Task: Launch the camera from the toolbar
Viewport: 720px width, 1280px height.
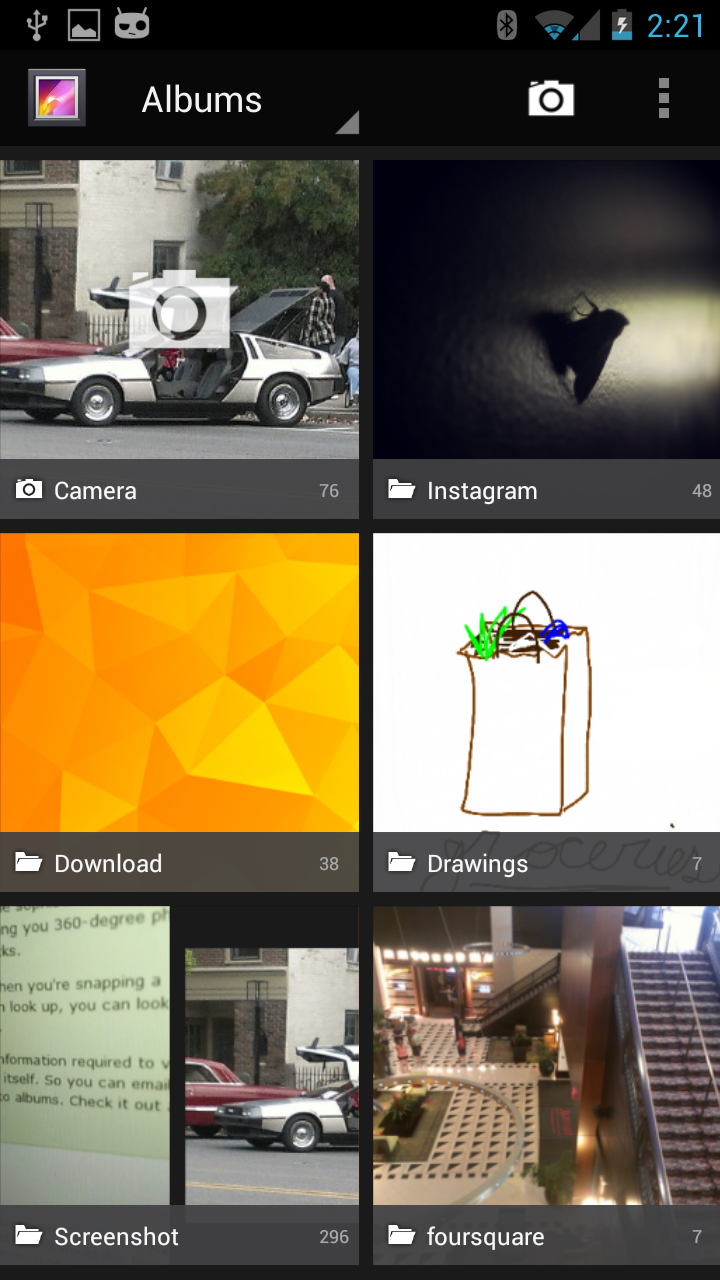Action: click(551, 99)
